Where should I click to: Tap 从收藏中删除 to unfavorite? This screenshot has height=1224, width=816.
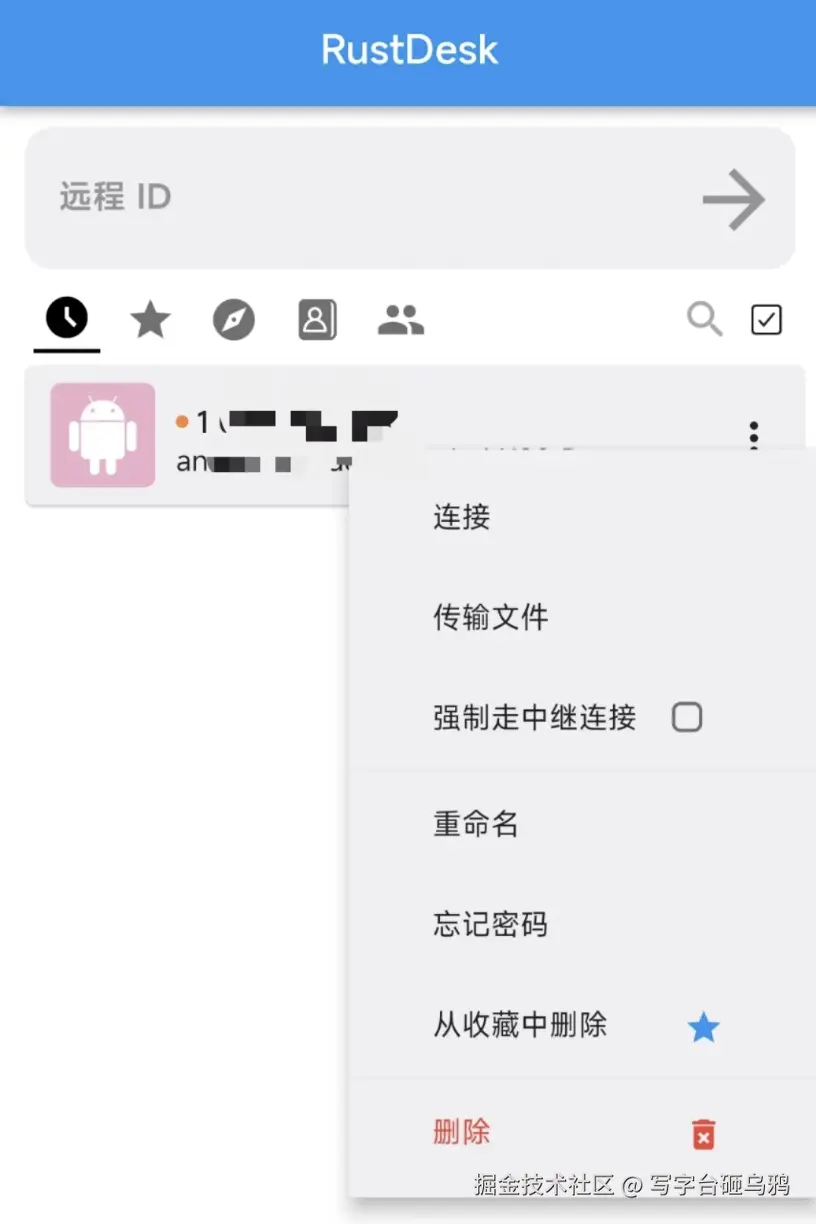tap(520, 1025)
